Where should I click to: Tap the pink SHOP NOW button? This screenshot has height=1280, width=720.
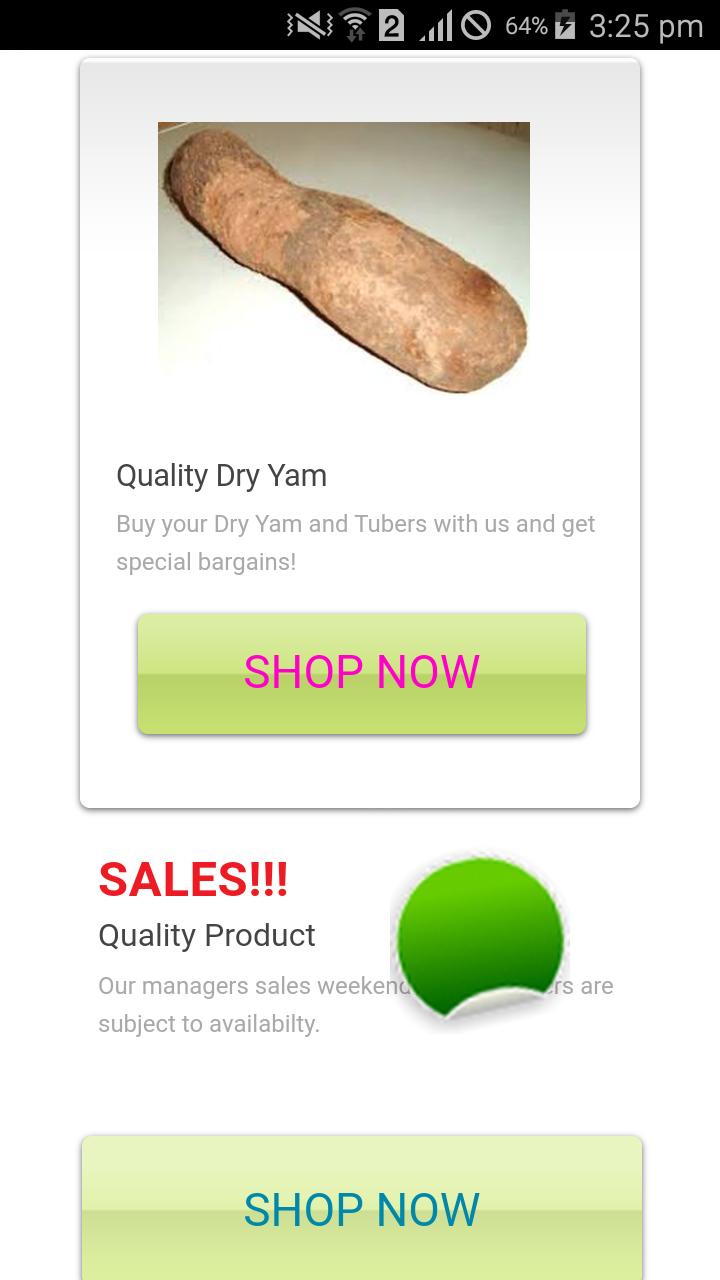(x=362, y=672)
